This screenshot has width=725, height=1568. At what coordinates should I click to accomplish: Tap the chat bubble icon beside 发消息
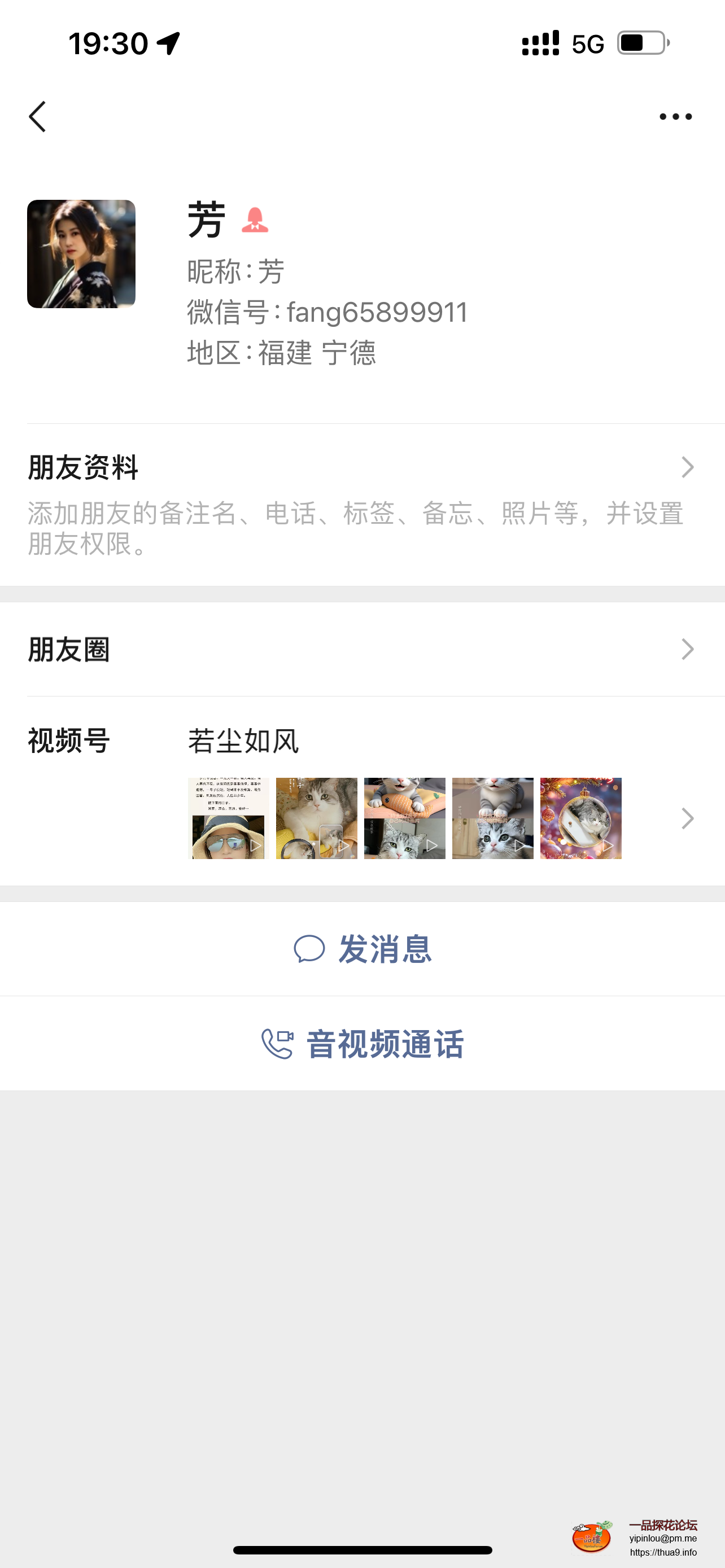pyautogui.click(x=311, y=951)
